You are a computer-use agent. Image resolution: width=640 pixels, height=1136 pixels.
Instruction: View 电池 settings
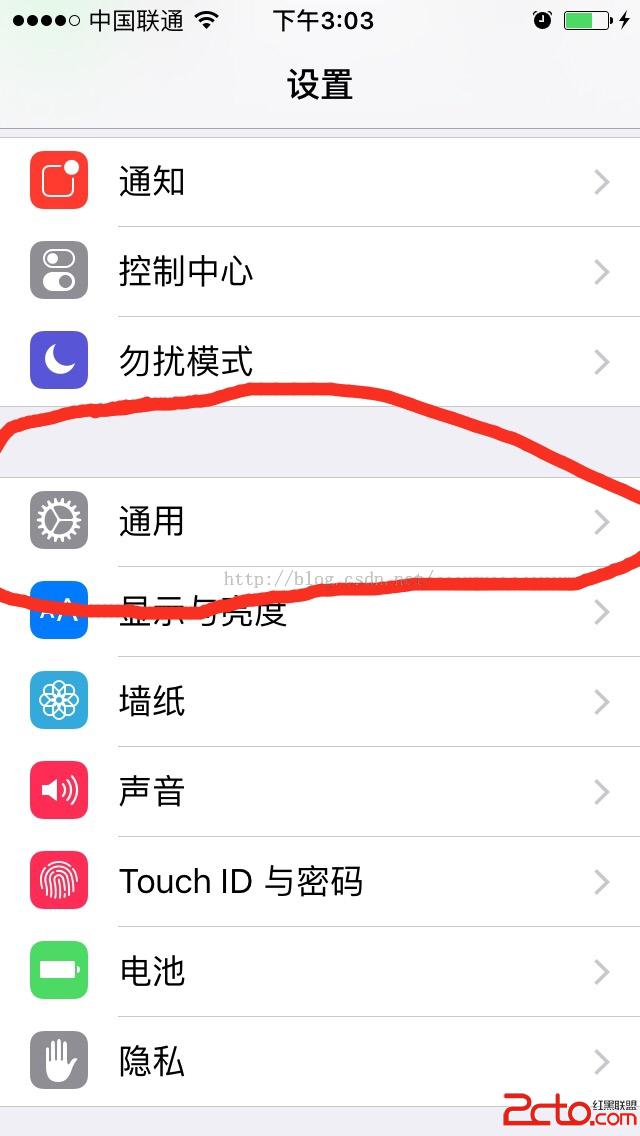(320, 972)
